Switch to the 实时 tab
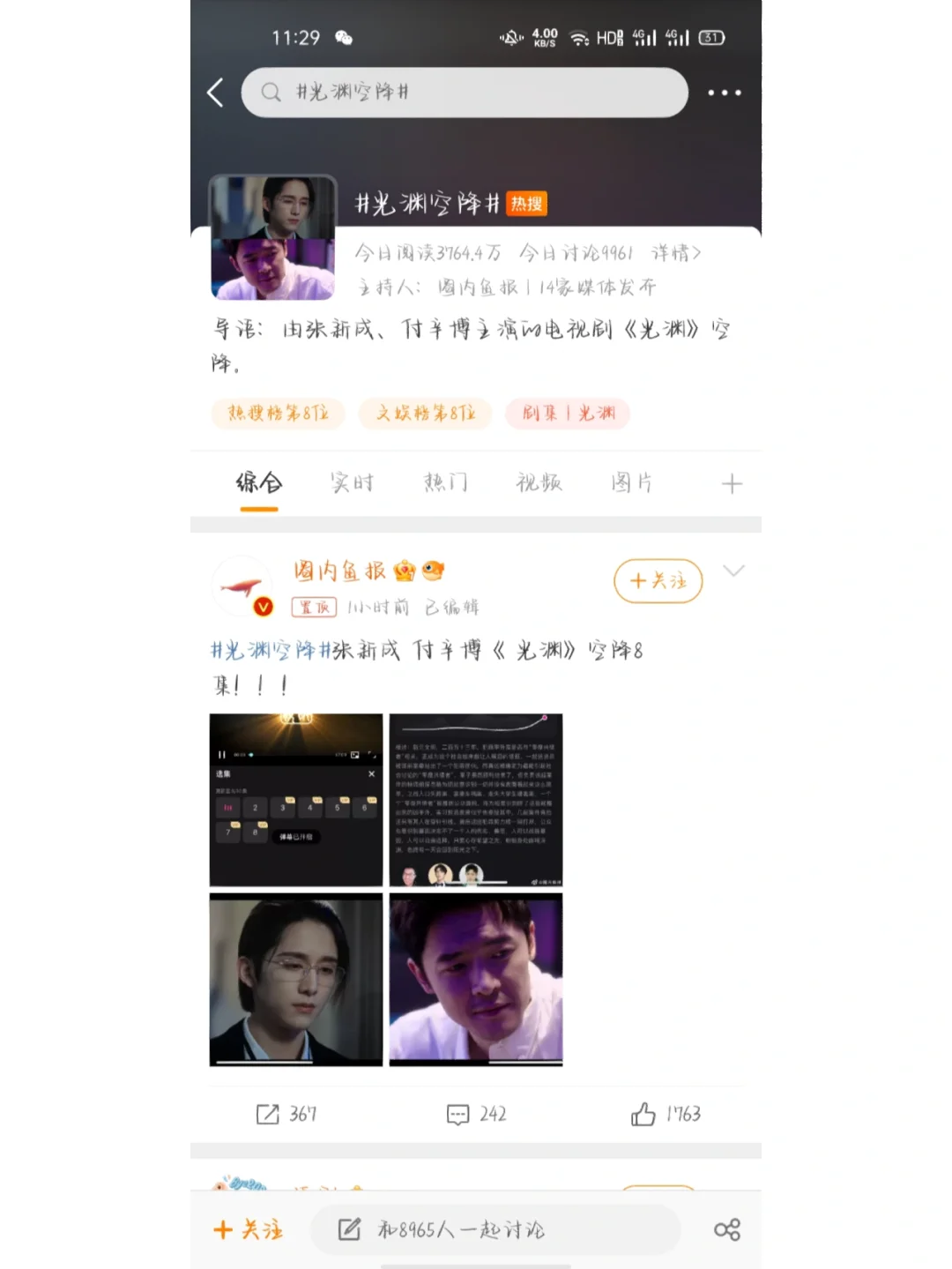 (x=353, y=482)
